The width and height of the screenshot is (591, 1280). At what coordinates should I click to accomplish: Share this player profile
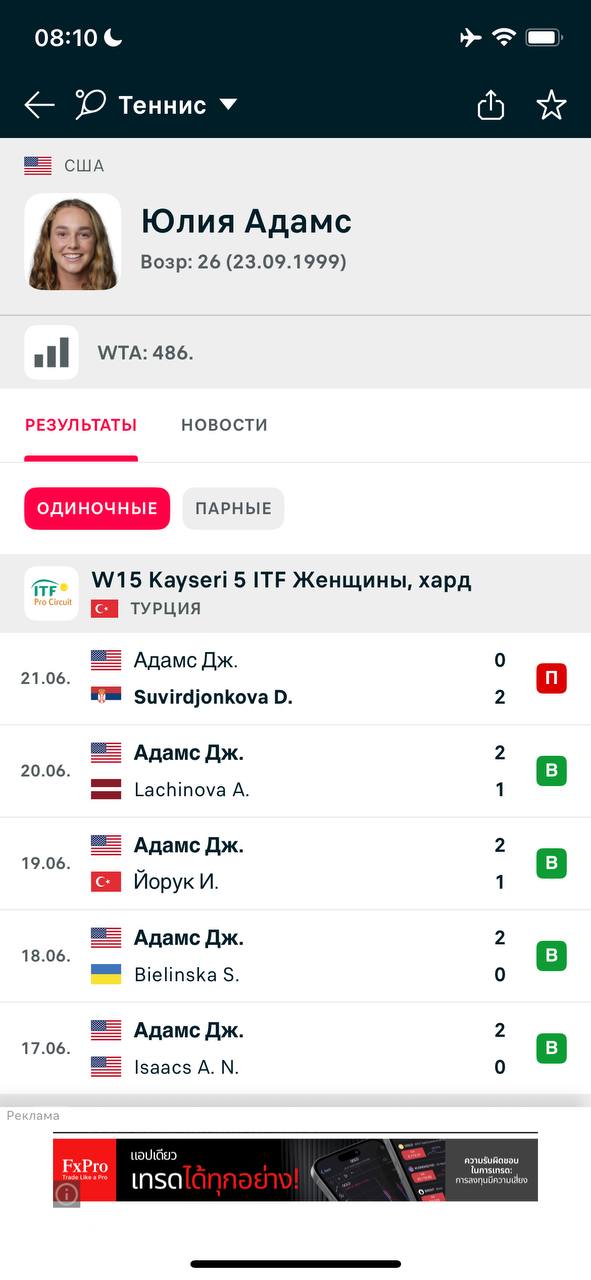click(491, 105)
